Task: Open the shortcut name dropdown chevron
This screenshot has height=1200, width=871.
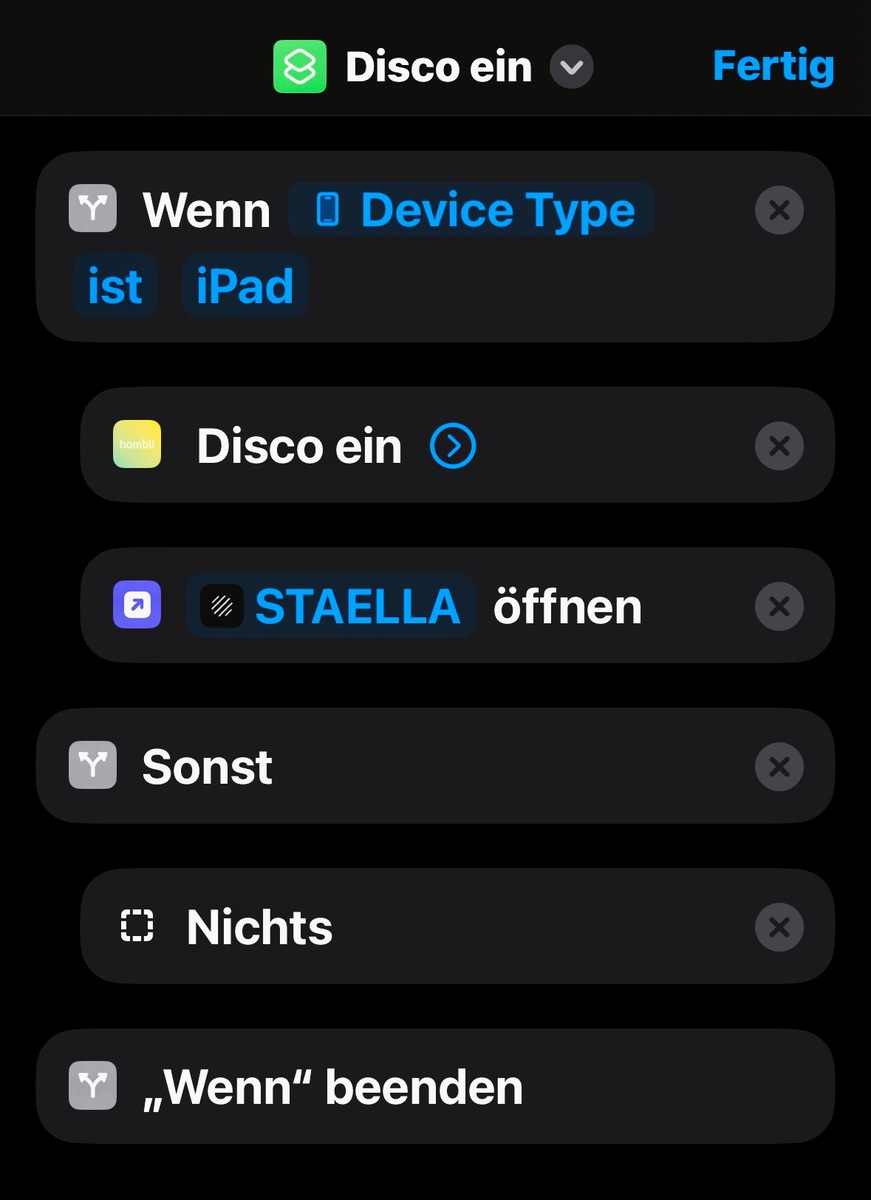Action: tap(571, 68)
